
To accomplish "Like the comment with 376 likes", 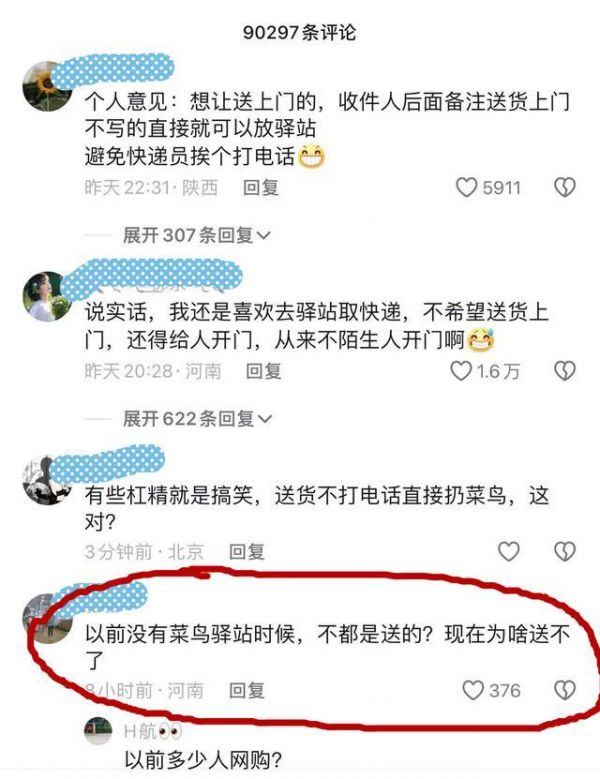I will 473,690.
